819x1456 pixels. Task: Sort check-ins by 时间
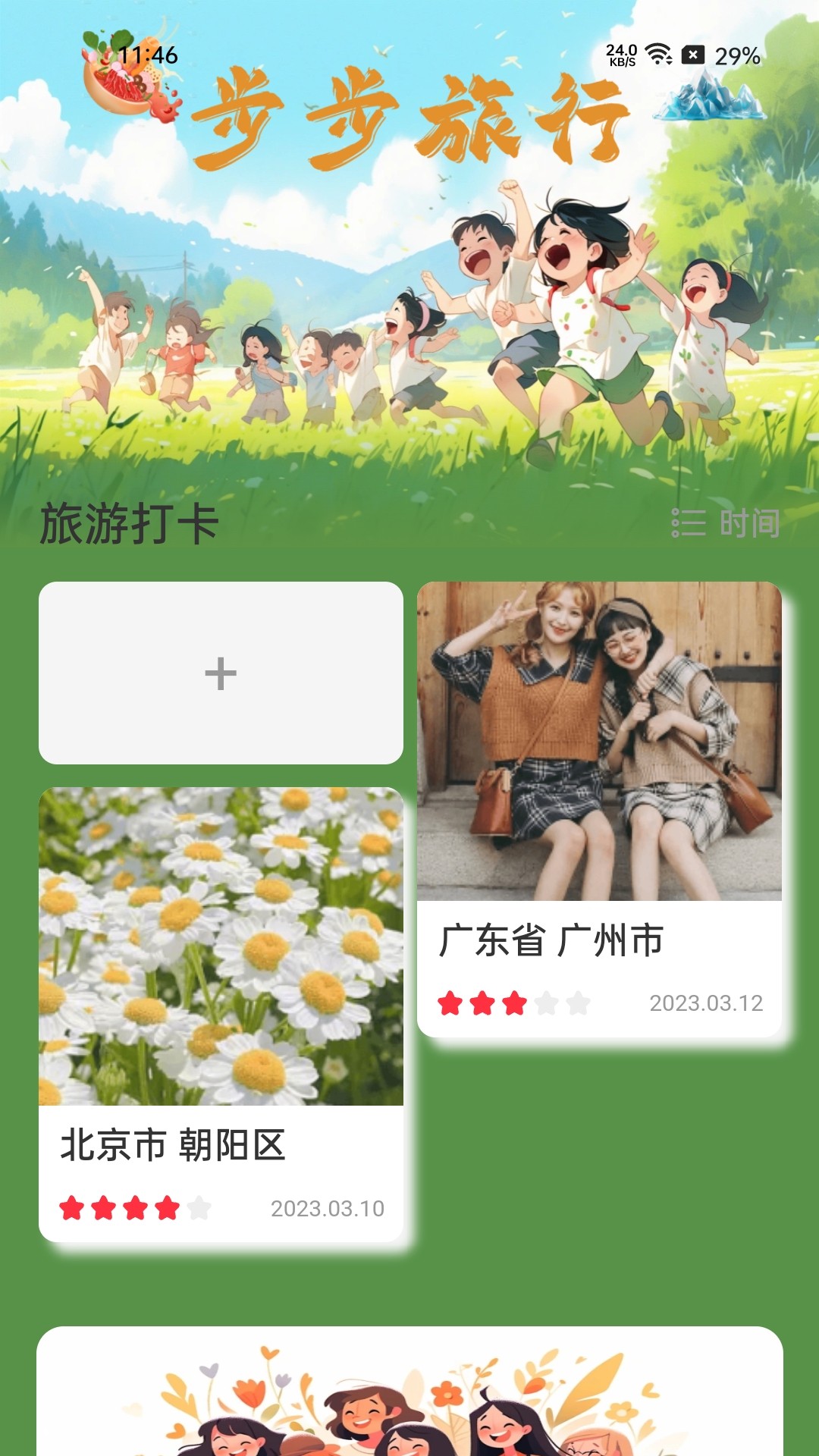pos(726,523)
